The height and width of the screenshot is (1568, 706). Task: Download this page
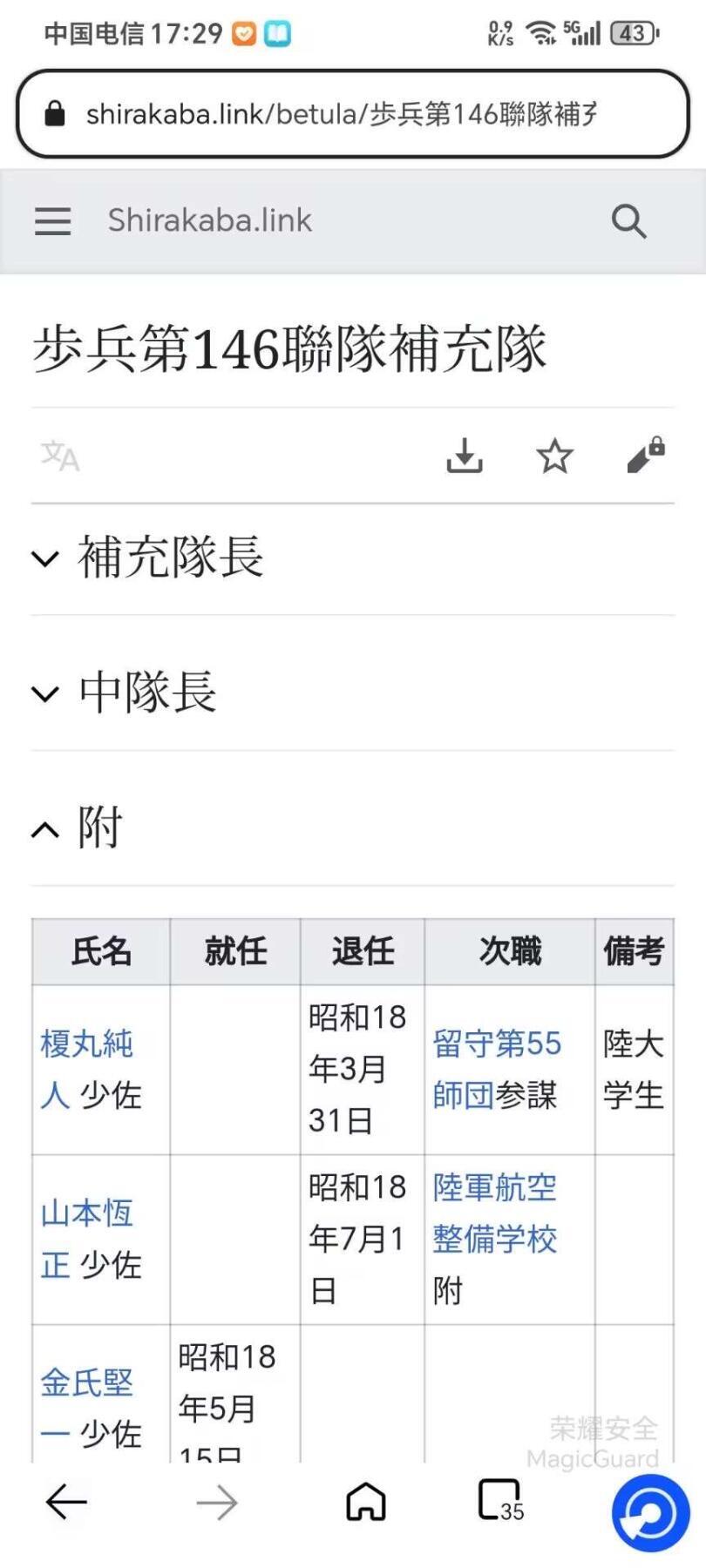coord(465,456)
